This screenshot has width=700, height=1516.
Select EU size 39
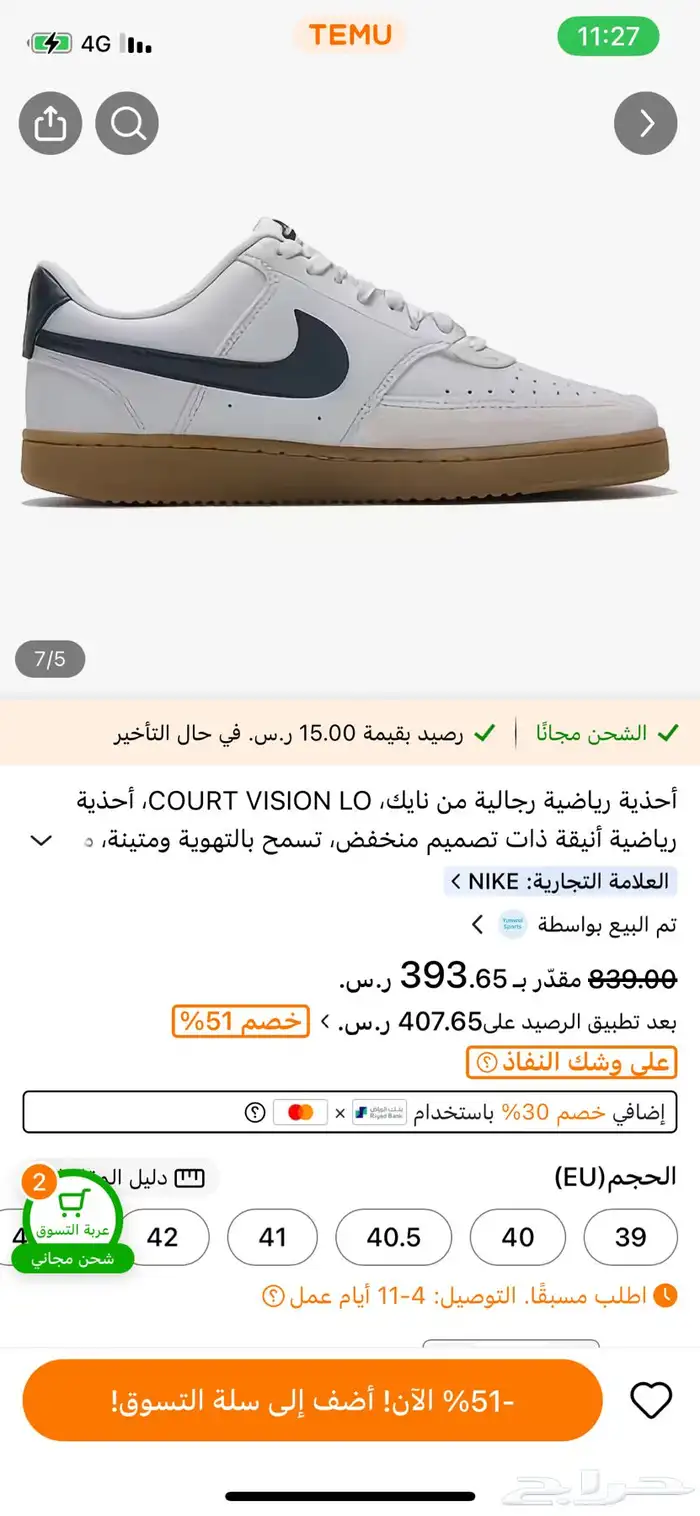click(630, 1237)
